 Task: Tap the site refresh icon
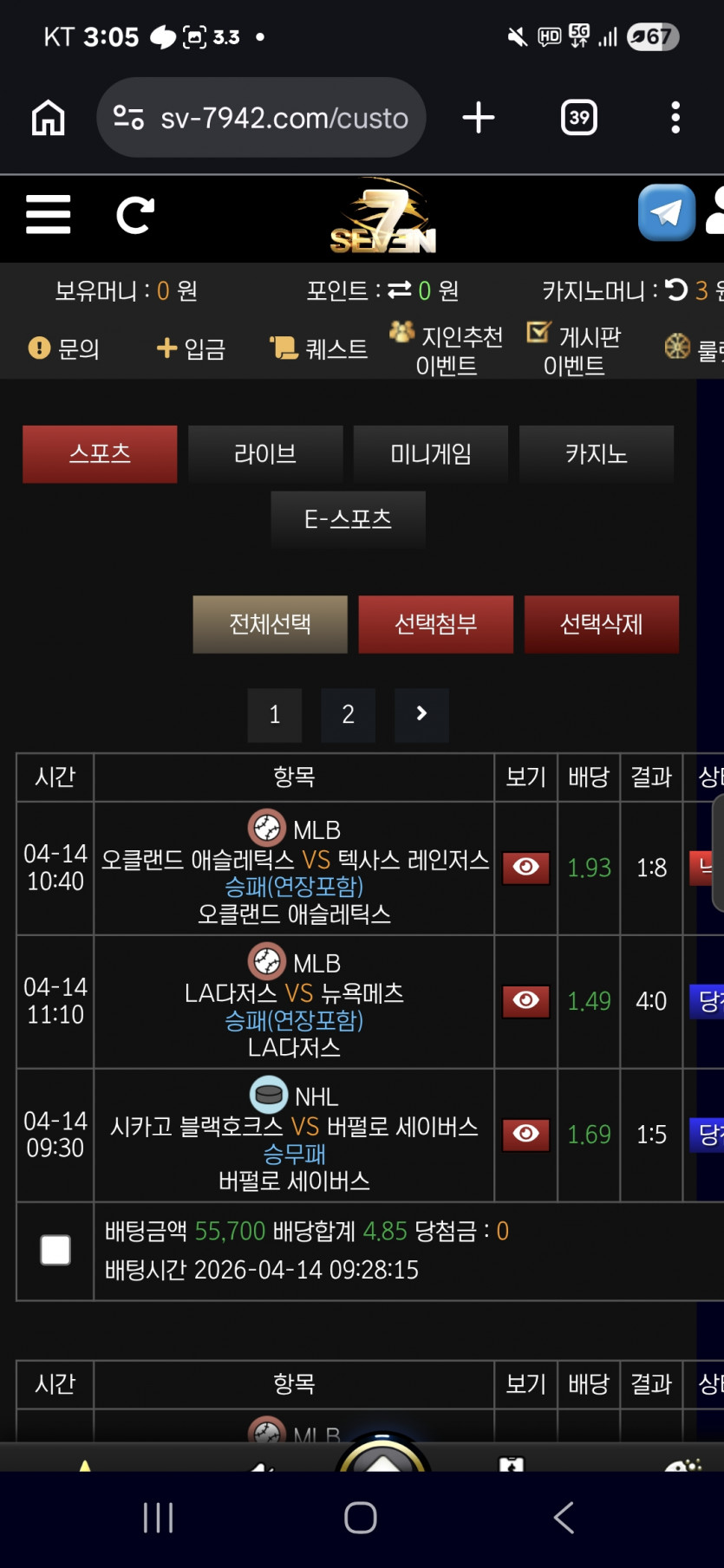[135, 215]
